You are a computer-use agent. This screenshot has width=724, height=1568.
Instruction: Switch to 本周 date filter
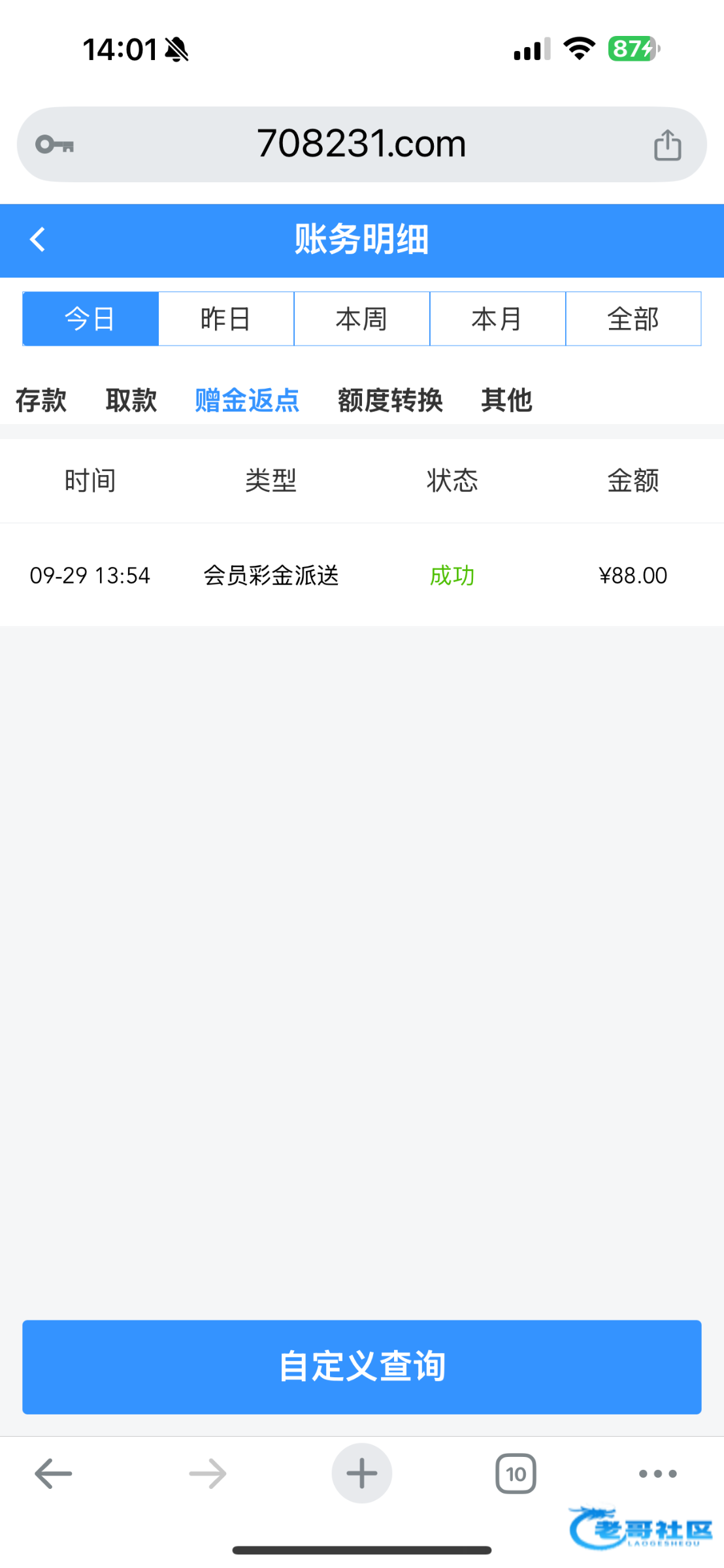[x=362, y=319]
